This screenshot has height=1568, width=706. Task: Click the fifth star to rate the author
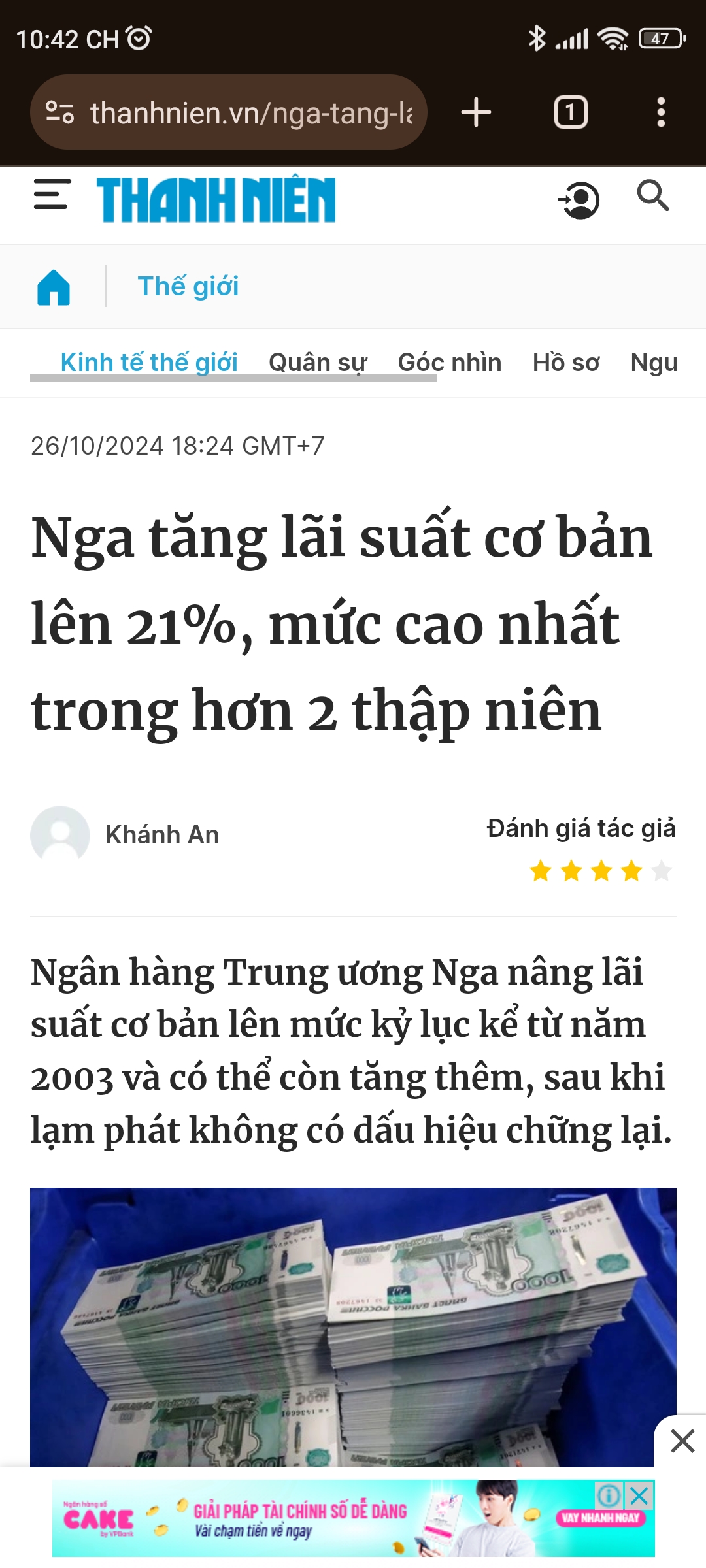tap(661, 870)
